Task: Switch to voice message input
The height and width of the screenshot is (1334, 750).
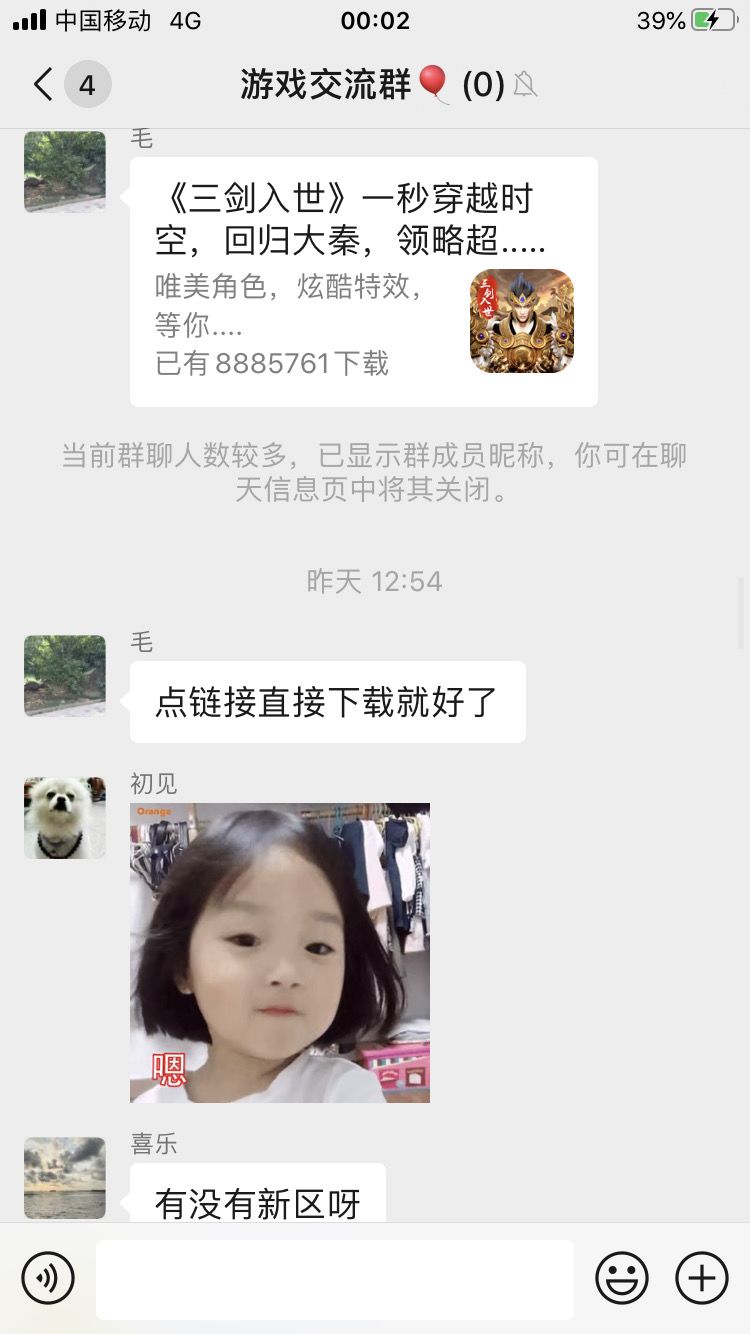Action: tap(48, 1278)
